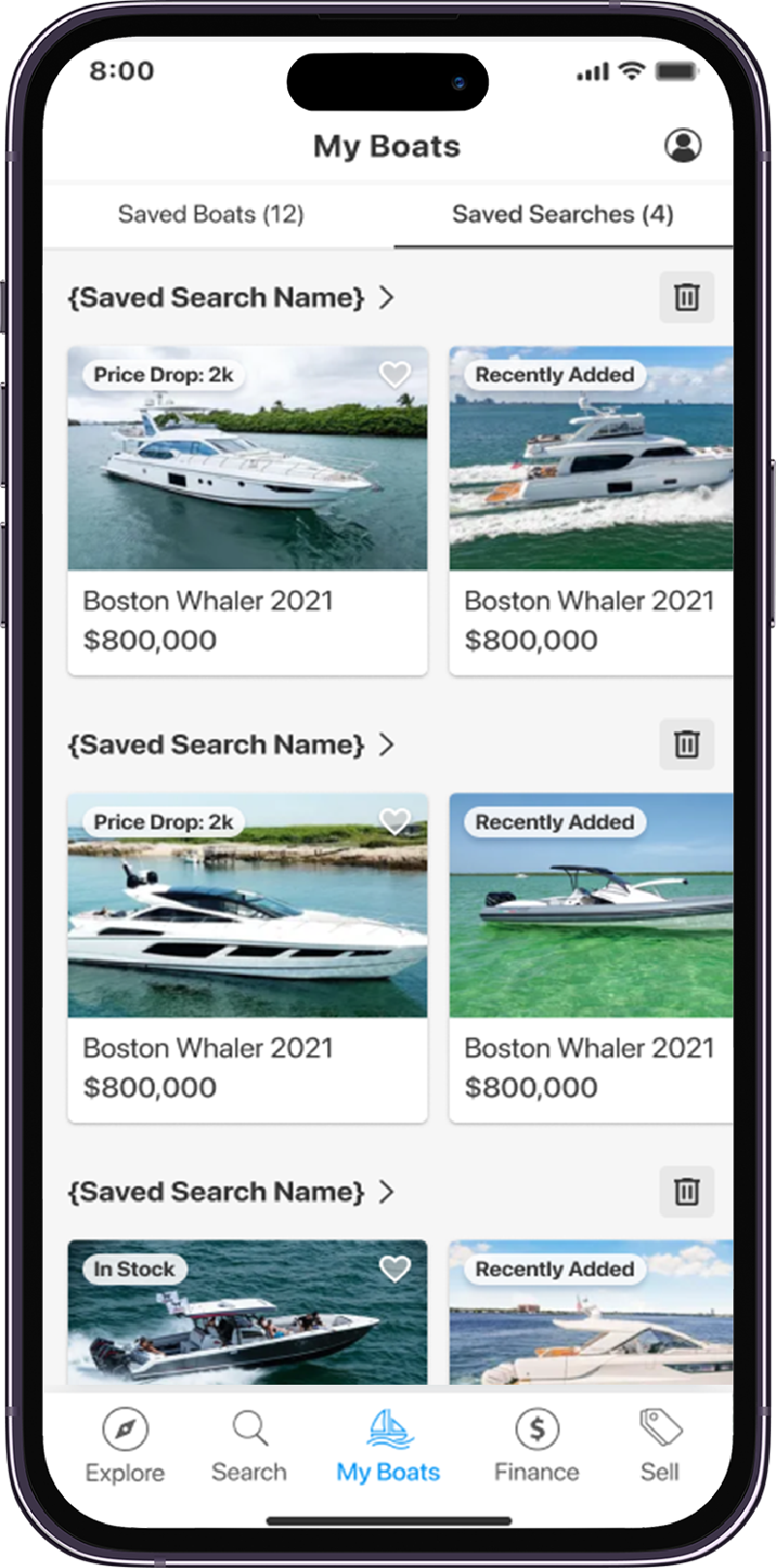Screen dimensions: 776x1568
Task: Tap the My Boats bottom tab
Action: [x=388, y=1446]
